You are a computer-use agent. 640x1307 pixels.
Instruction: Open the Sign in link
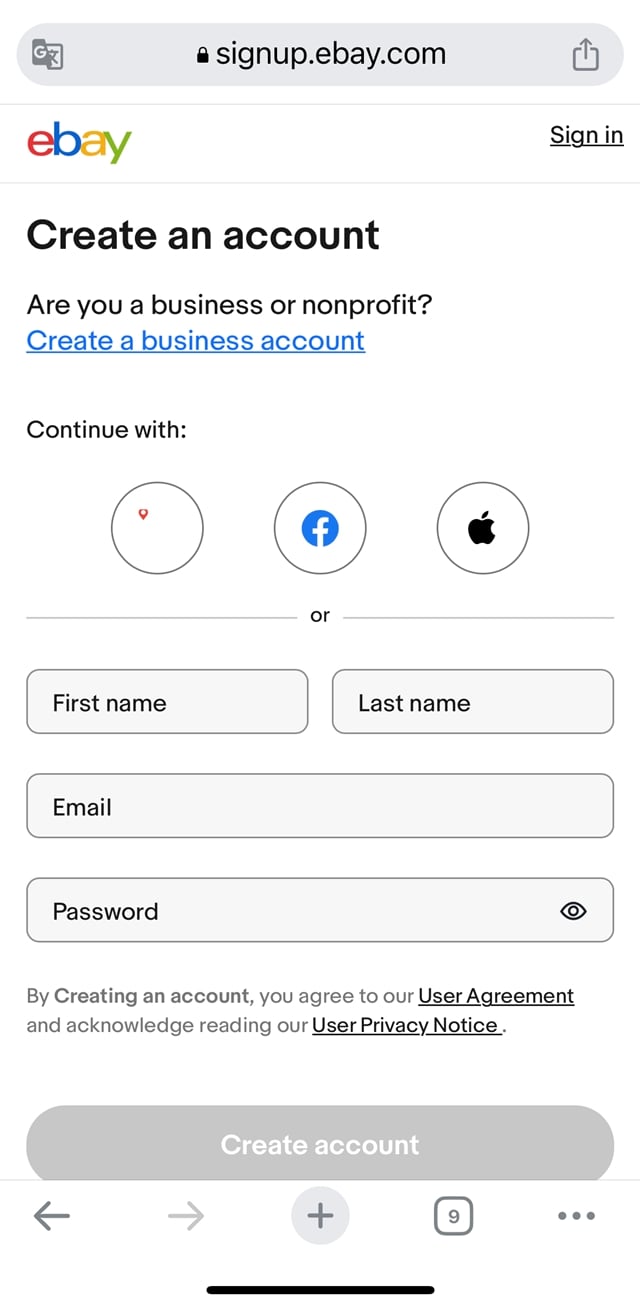[586, 135]
